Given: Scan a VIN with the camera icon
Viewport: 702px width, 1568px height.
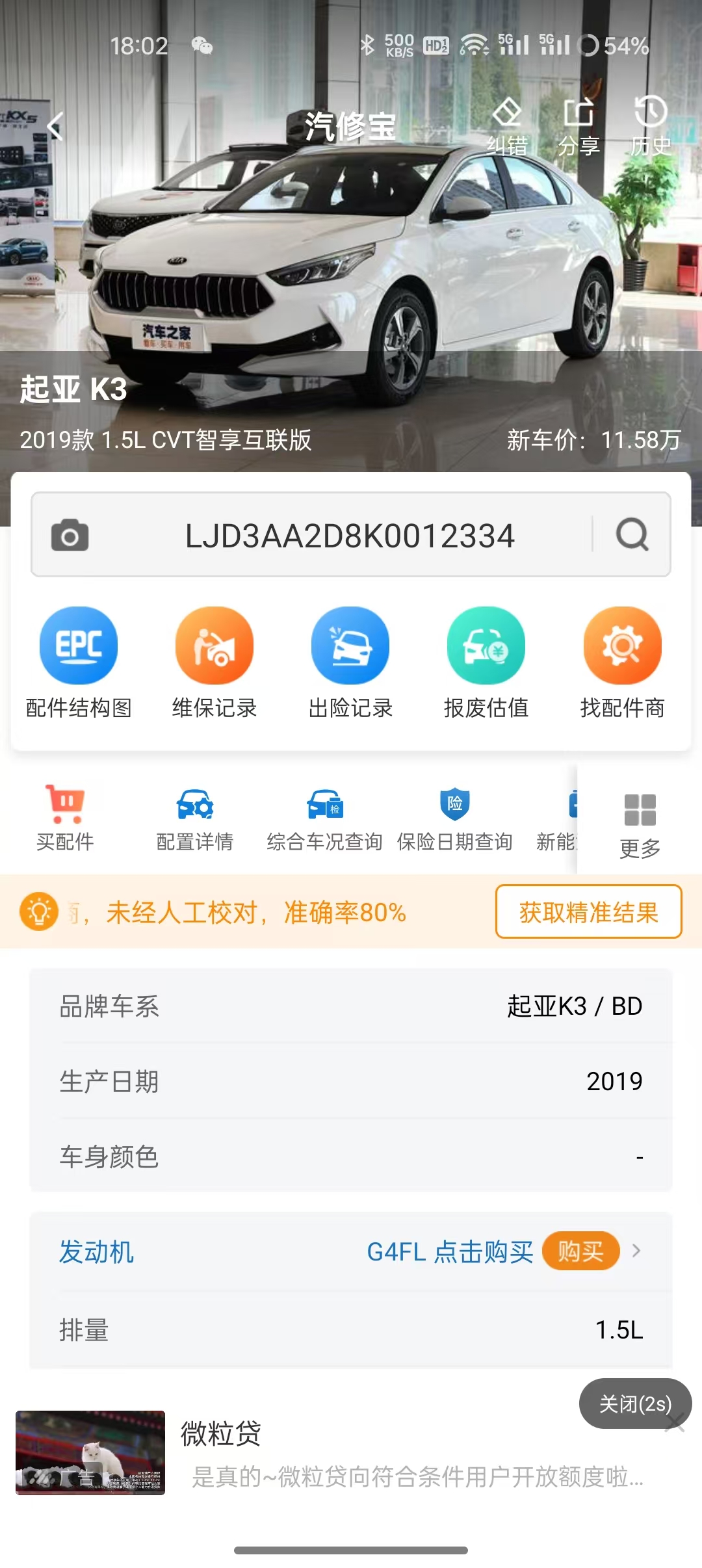Looking at the screenshot, I should pos(70,535).
